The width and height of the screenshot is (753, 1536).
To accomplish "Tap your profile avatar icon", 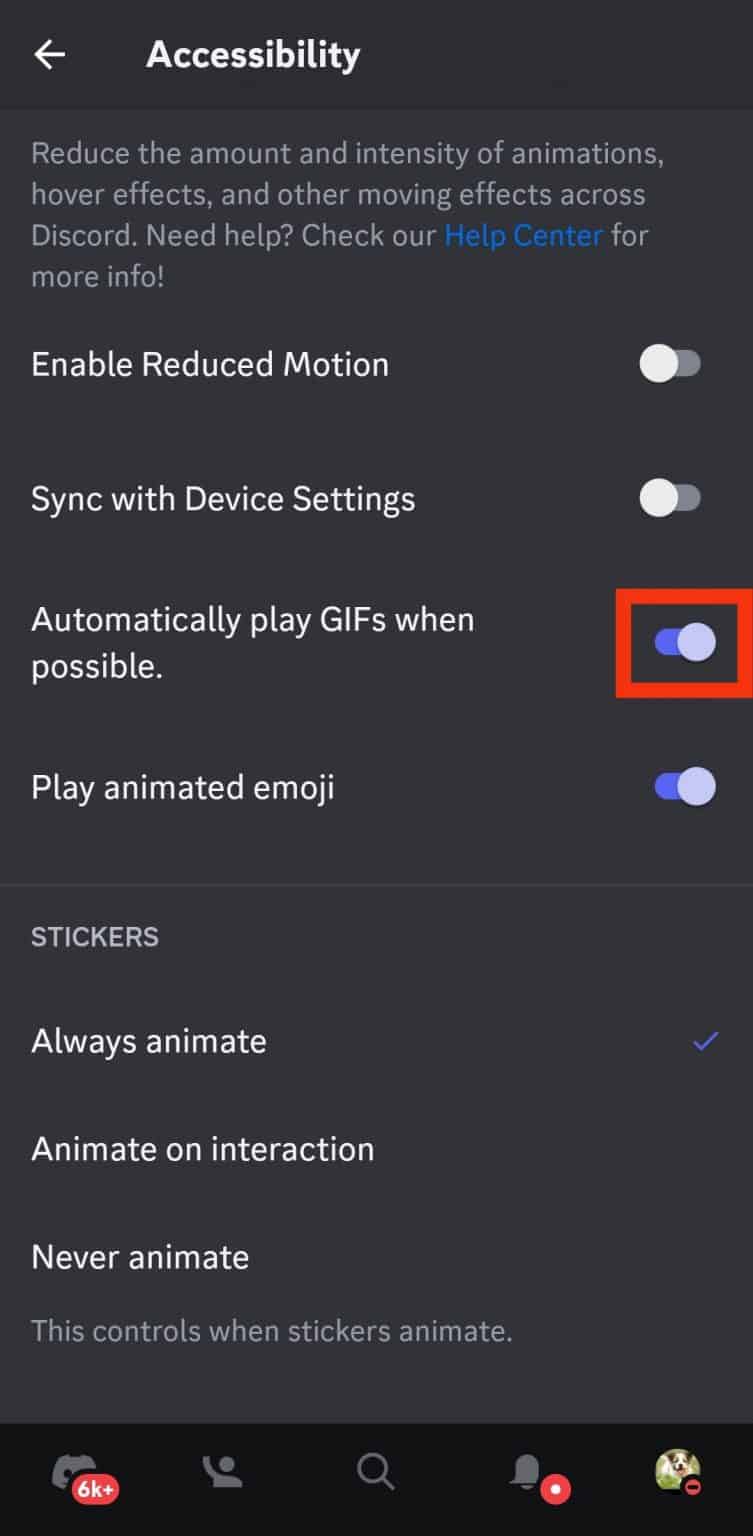I will 678,1470.
